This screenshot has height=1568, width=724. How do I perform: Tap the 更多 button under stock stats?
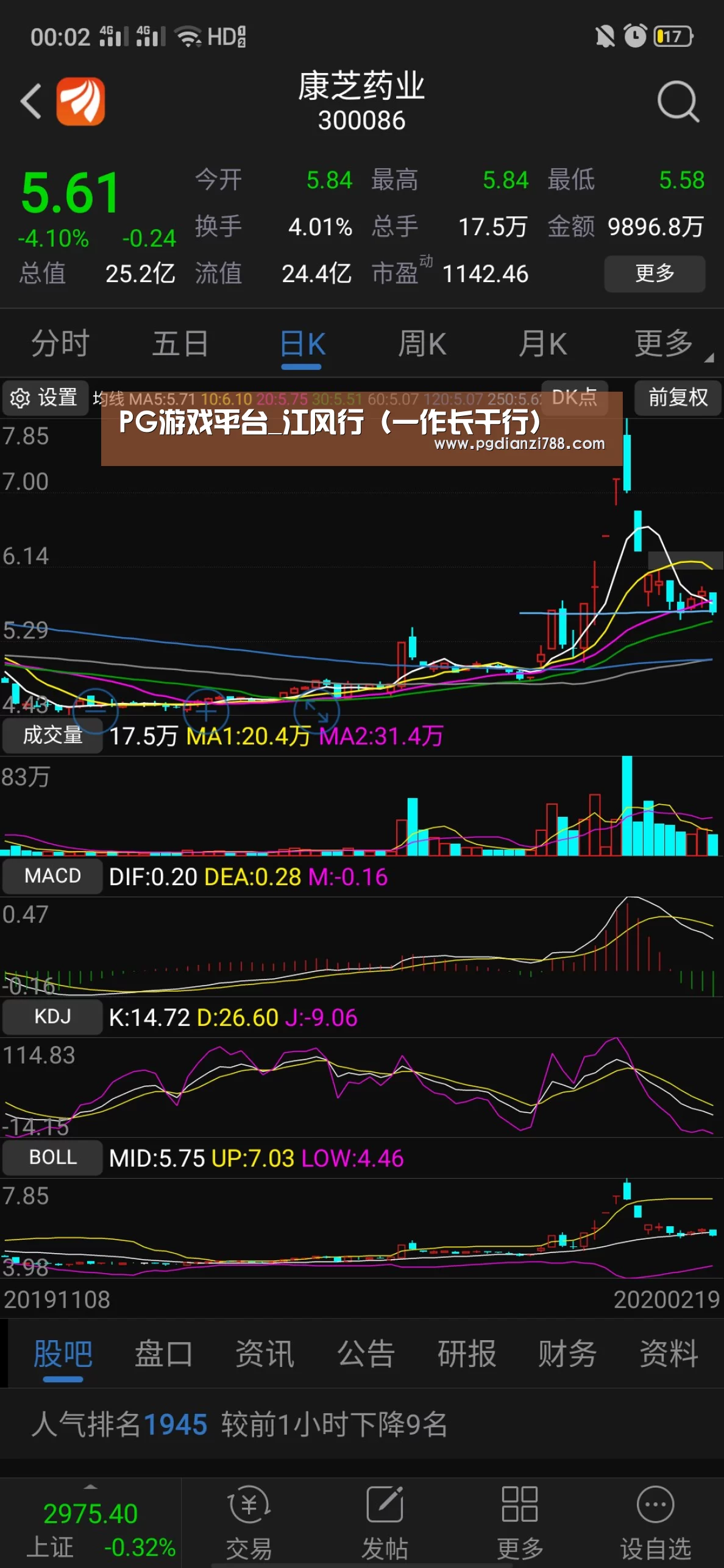pos(655,274)
